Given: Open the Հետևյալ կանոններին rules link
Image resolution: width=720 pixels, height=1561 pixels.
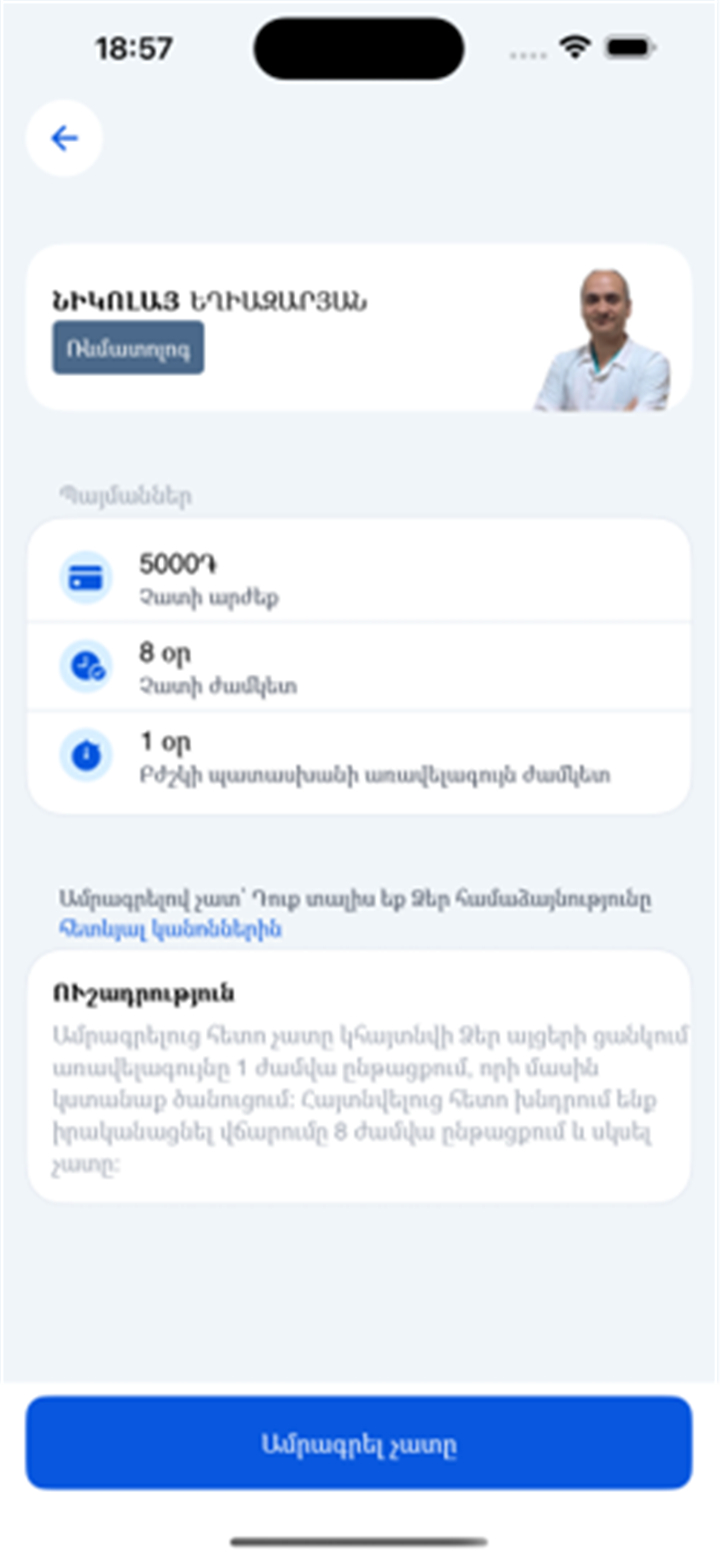Looking at the screenshot, I should (171, 930).
